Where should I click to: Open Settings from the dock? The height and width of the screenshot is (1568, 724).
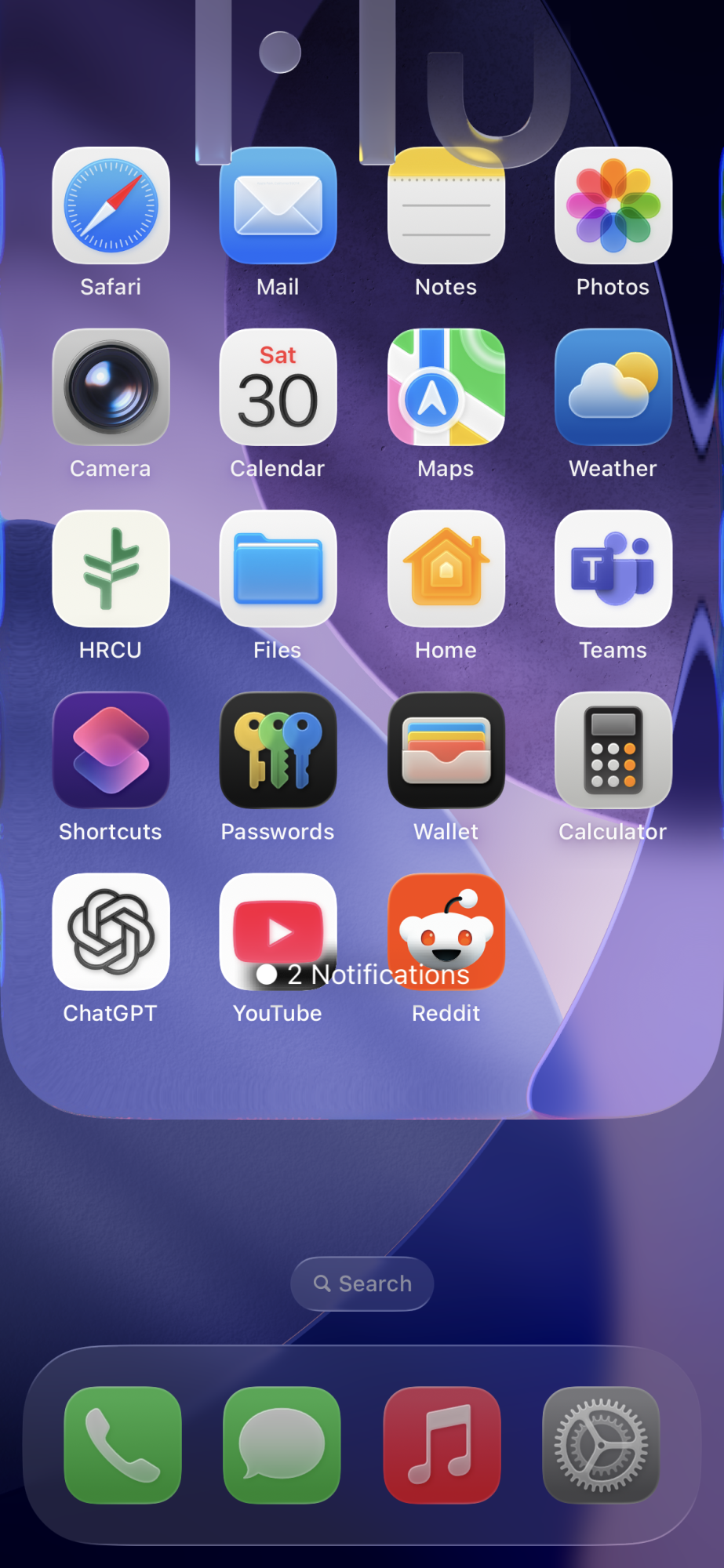tap(601, 1445)
